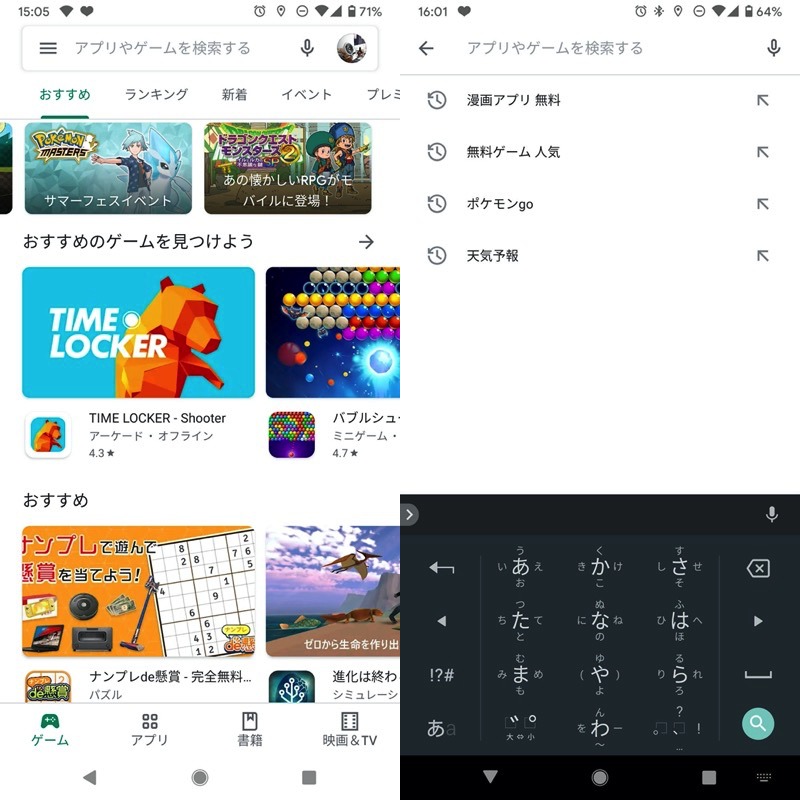Open arrow next to おすすめのゲームを見つけよう
Image resolution: width=800 pixels, height=800 pixels.
click(366, 242)
